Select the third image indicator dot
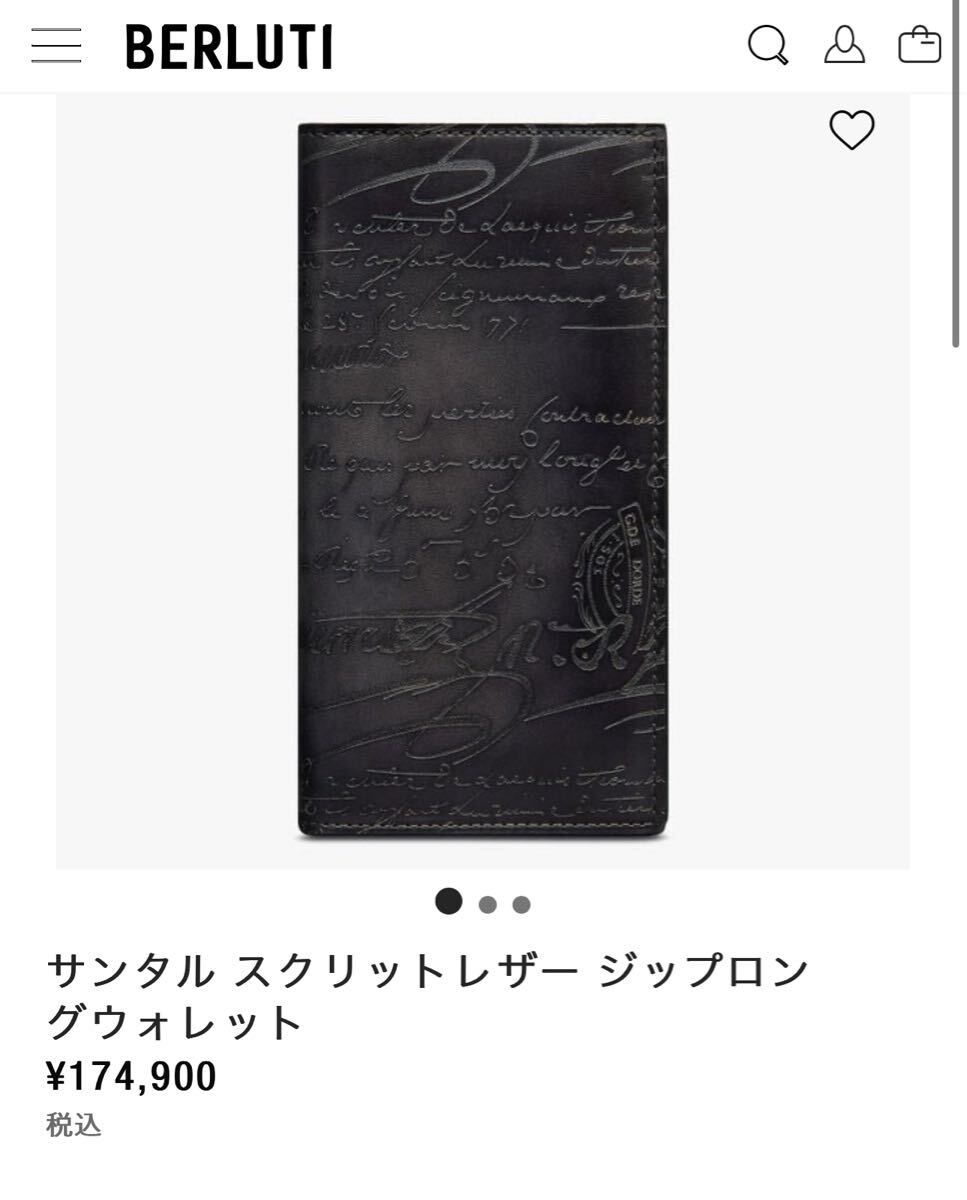This screenshot has width=967, height=1200. 521,905
